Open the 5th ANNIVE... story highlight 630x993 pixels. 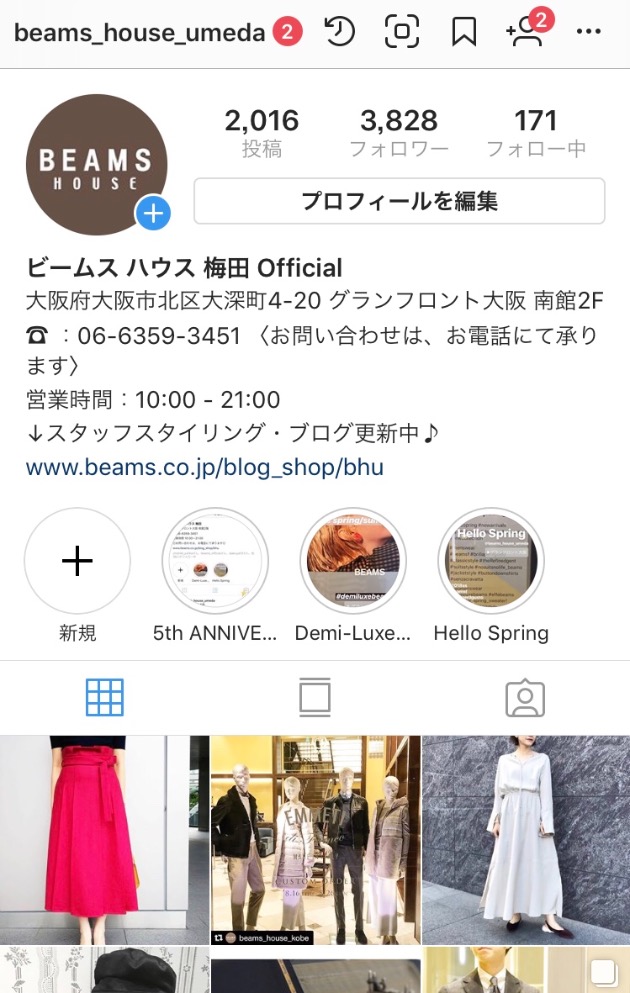pos(214,561)
